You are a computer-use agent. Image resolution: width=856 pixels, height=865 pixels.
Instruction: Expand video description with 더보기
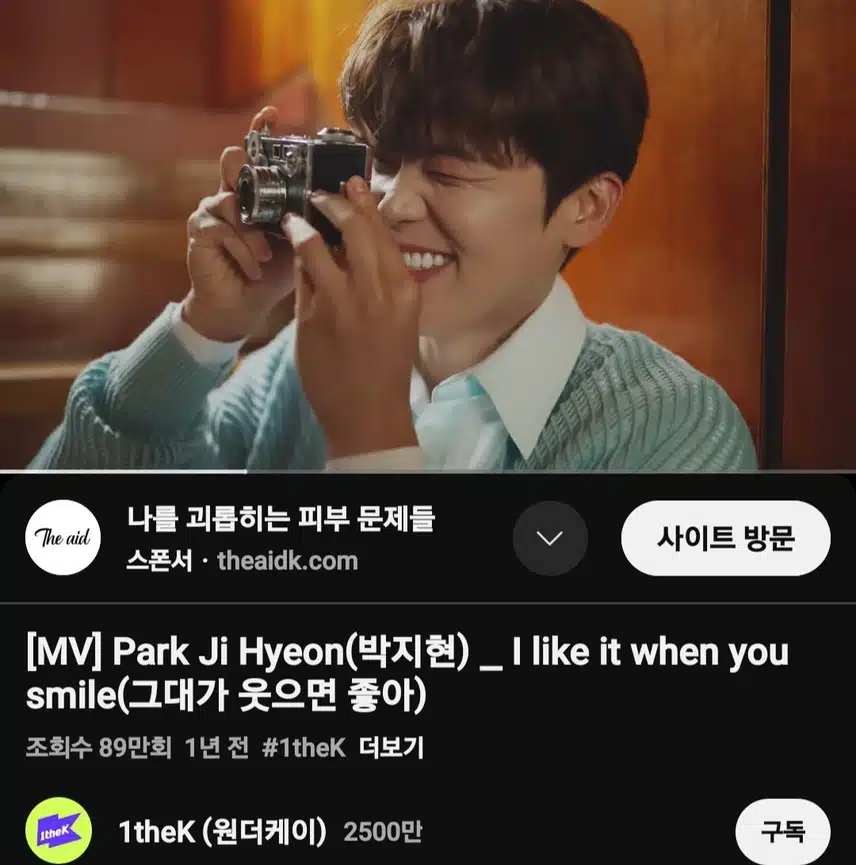391,749
